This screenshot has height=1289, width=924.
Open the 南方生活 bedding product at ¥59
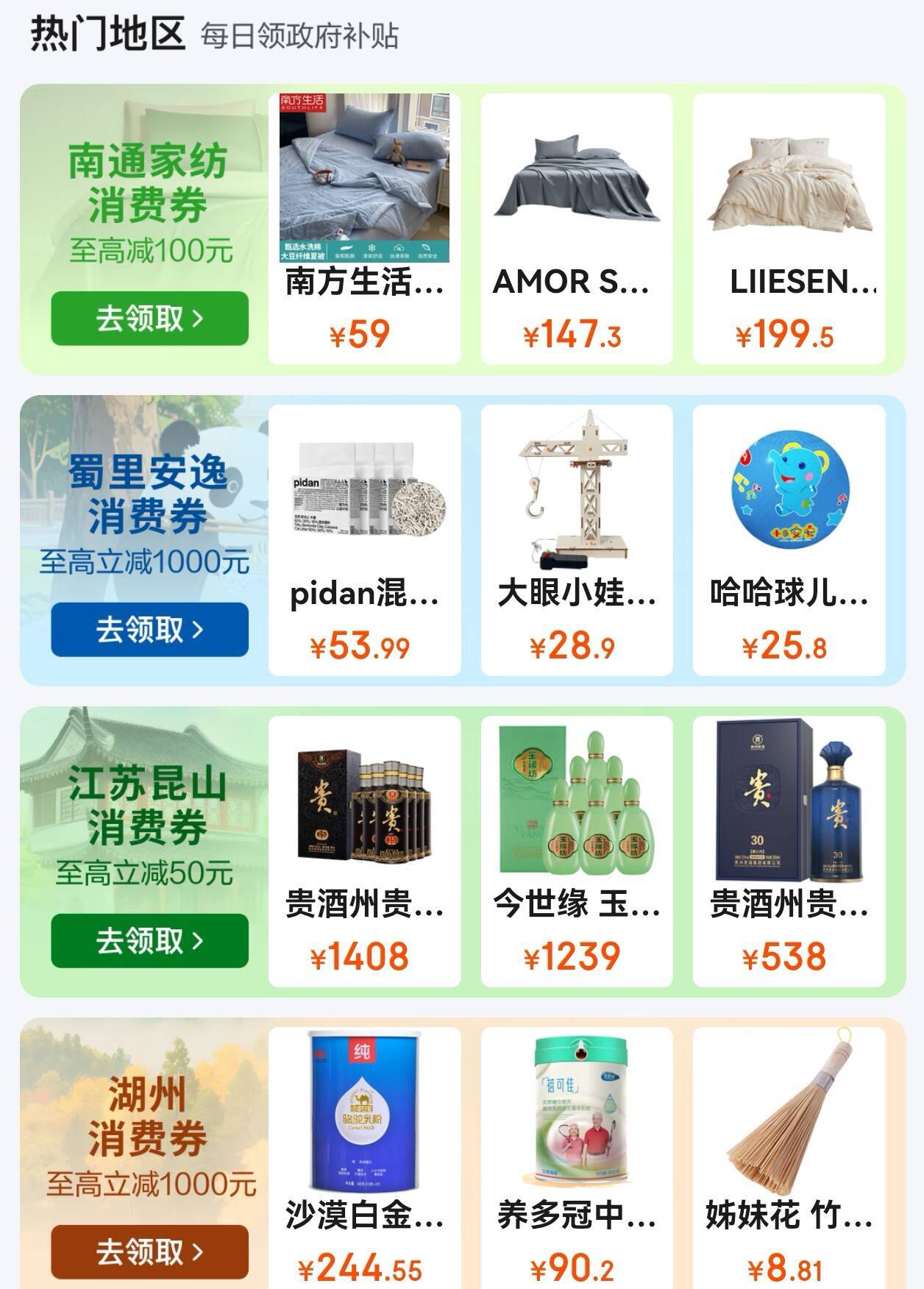(364, 228)
